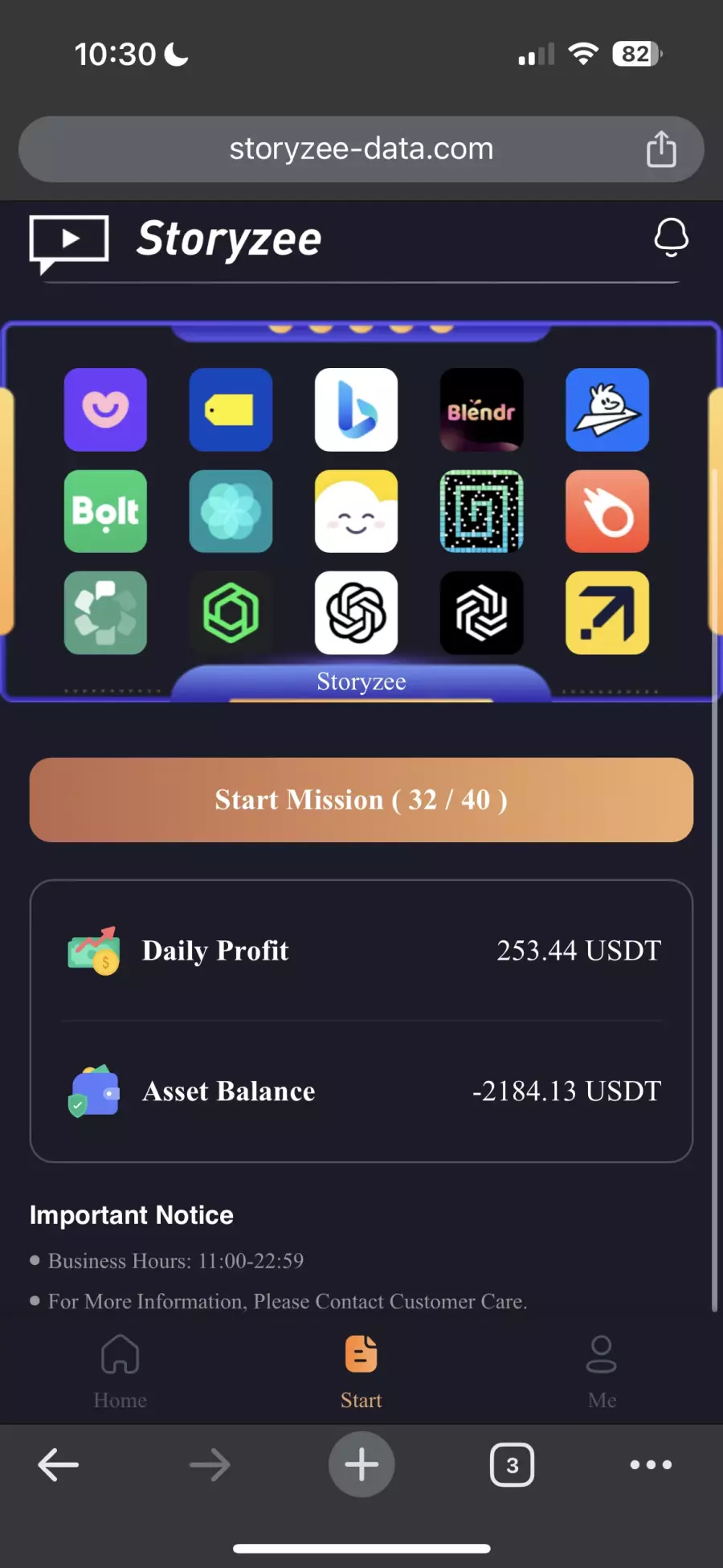723x1568 pixels.
Task: Edit the storyzee-data.com address field
Action: [x=361, y=149]
